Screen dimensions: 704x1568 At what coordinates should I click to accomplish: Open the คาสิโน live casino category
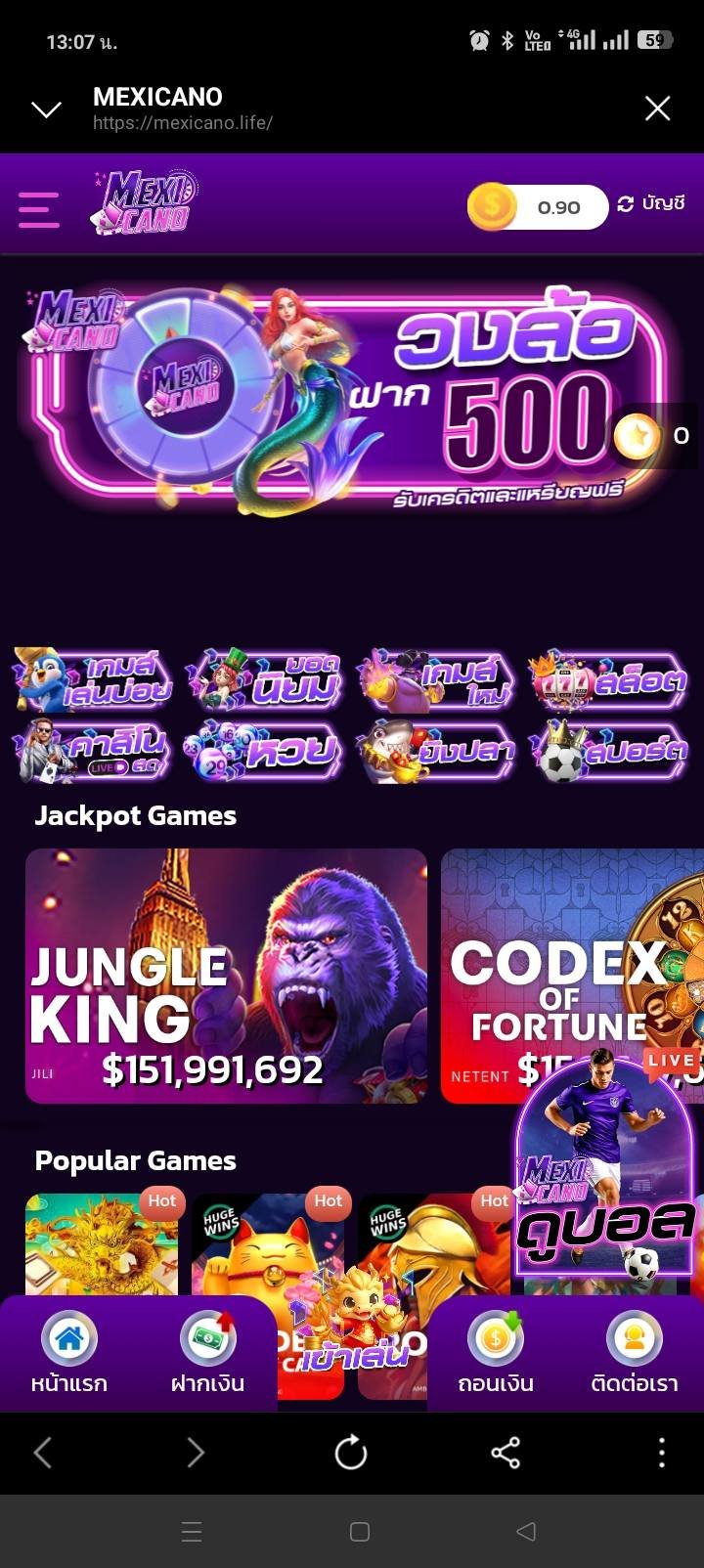(94, 751)
